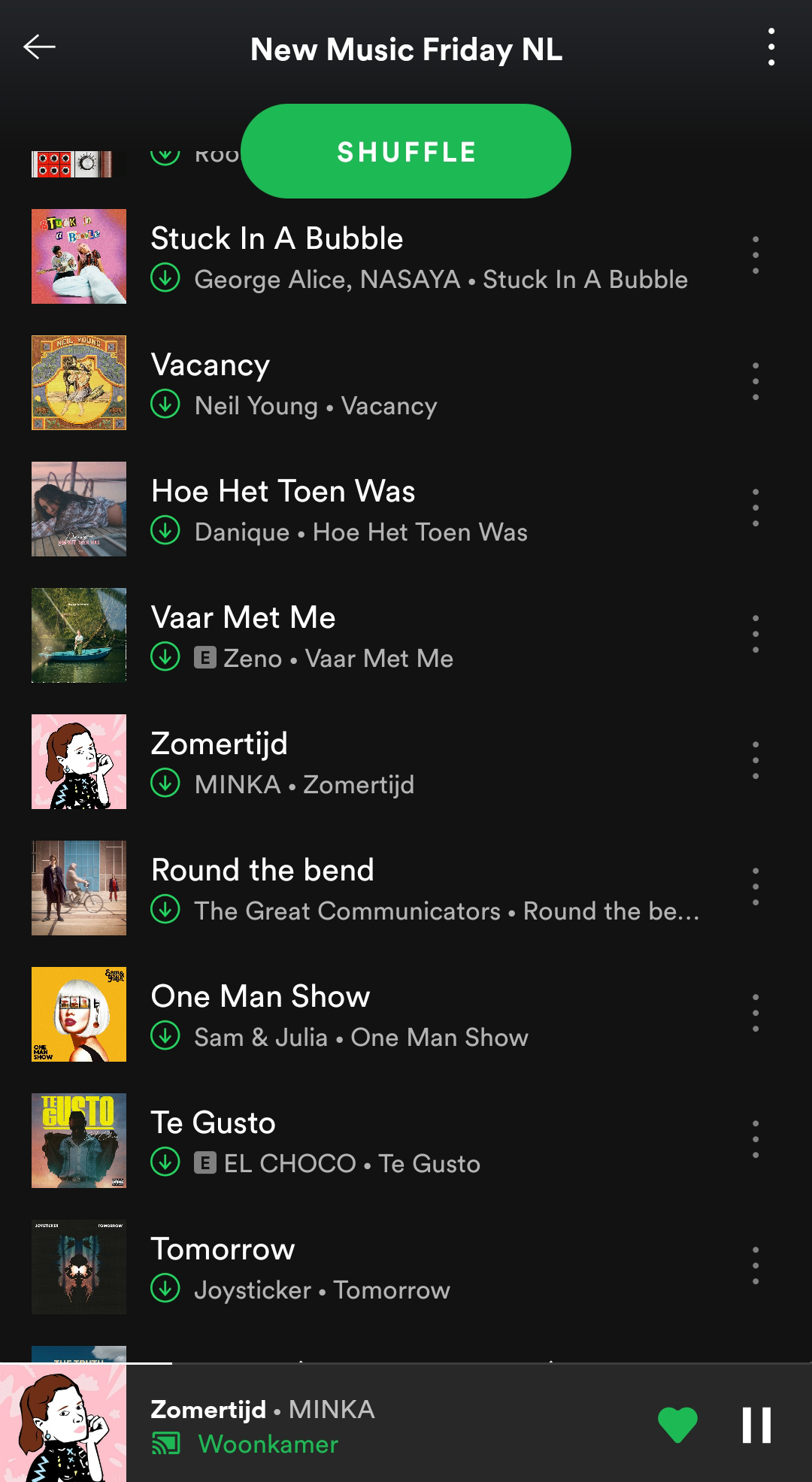Open options for Vacancy
This screenshot has width=812, height=1482.
[x=756, y=382]
